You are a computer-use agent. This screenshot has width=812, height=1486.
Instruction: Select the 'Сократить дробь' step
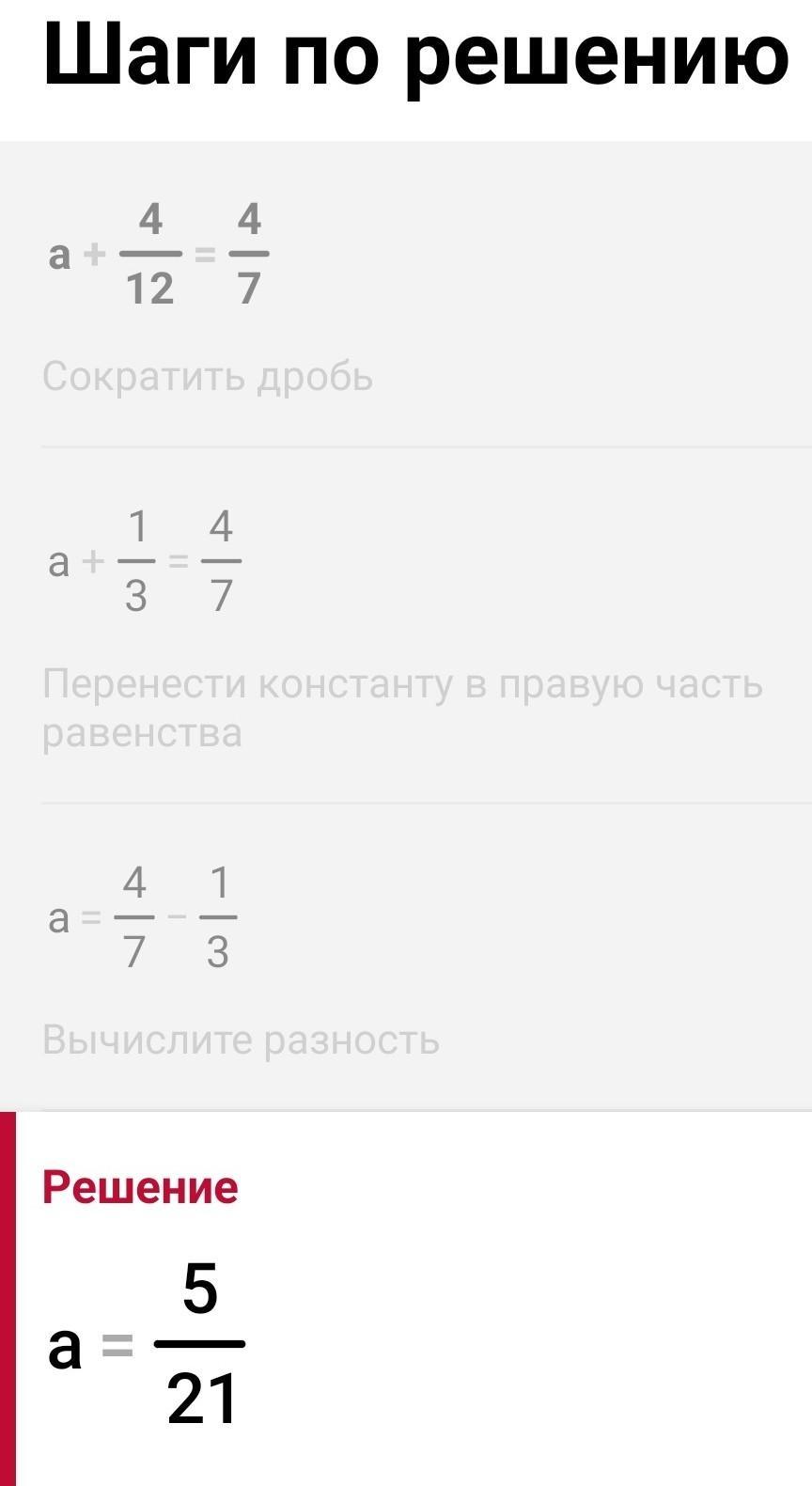[208, 377]
